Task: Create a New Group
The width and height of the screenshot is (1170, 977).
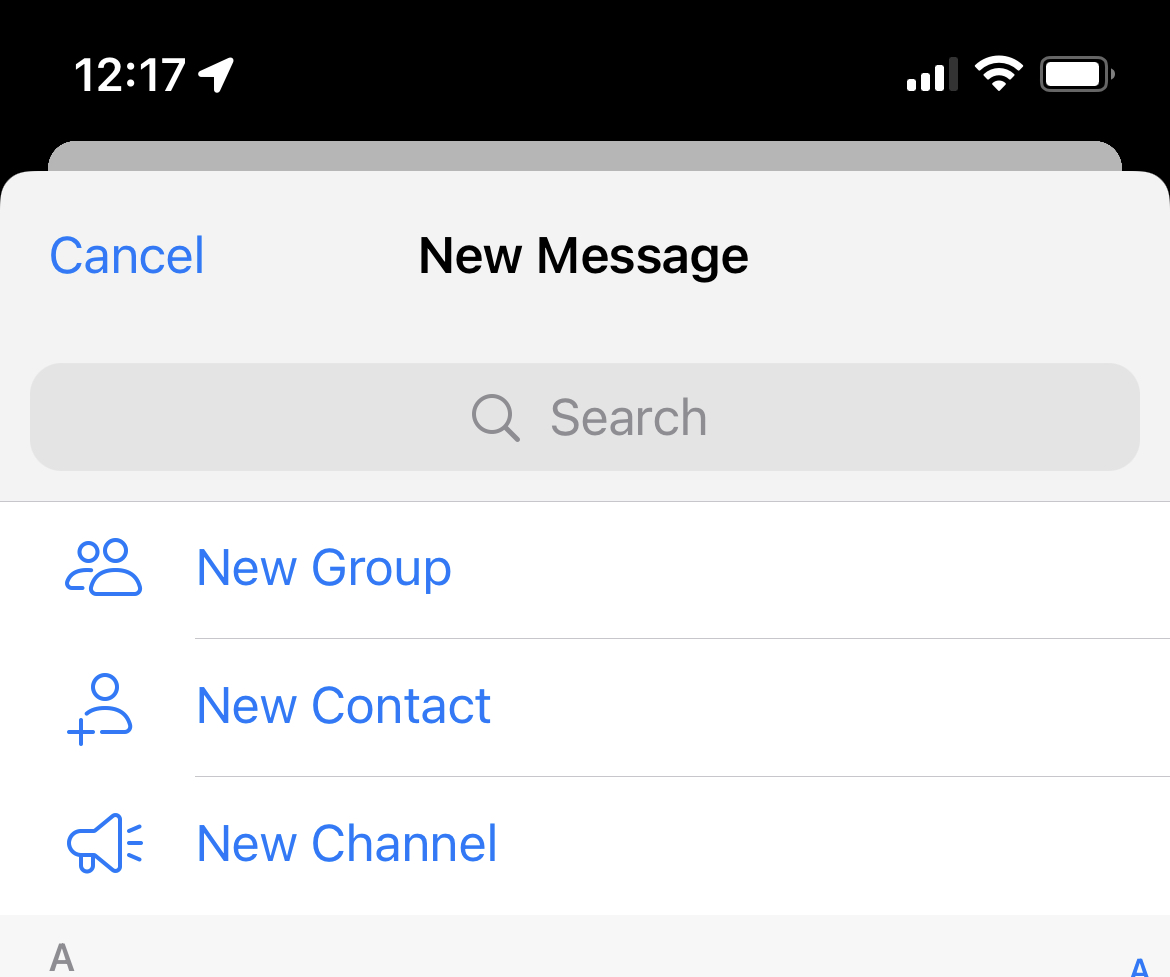Action: [x=585, y=569]
